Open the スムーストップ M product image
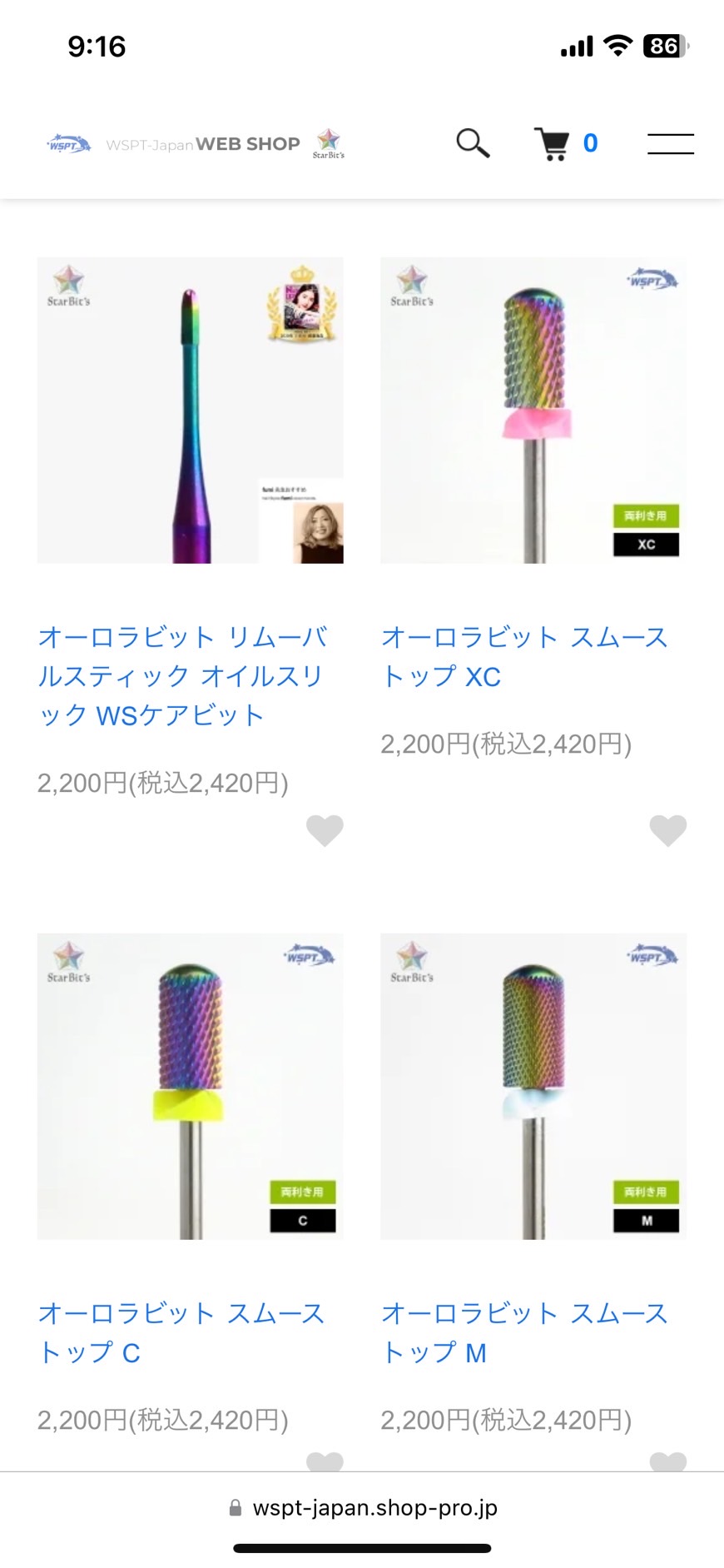This screenshot has height=1568, width=724. [x=533, y=1086]
